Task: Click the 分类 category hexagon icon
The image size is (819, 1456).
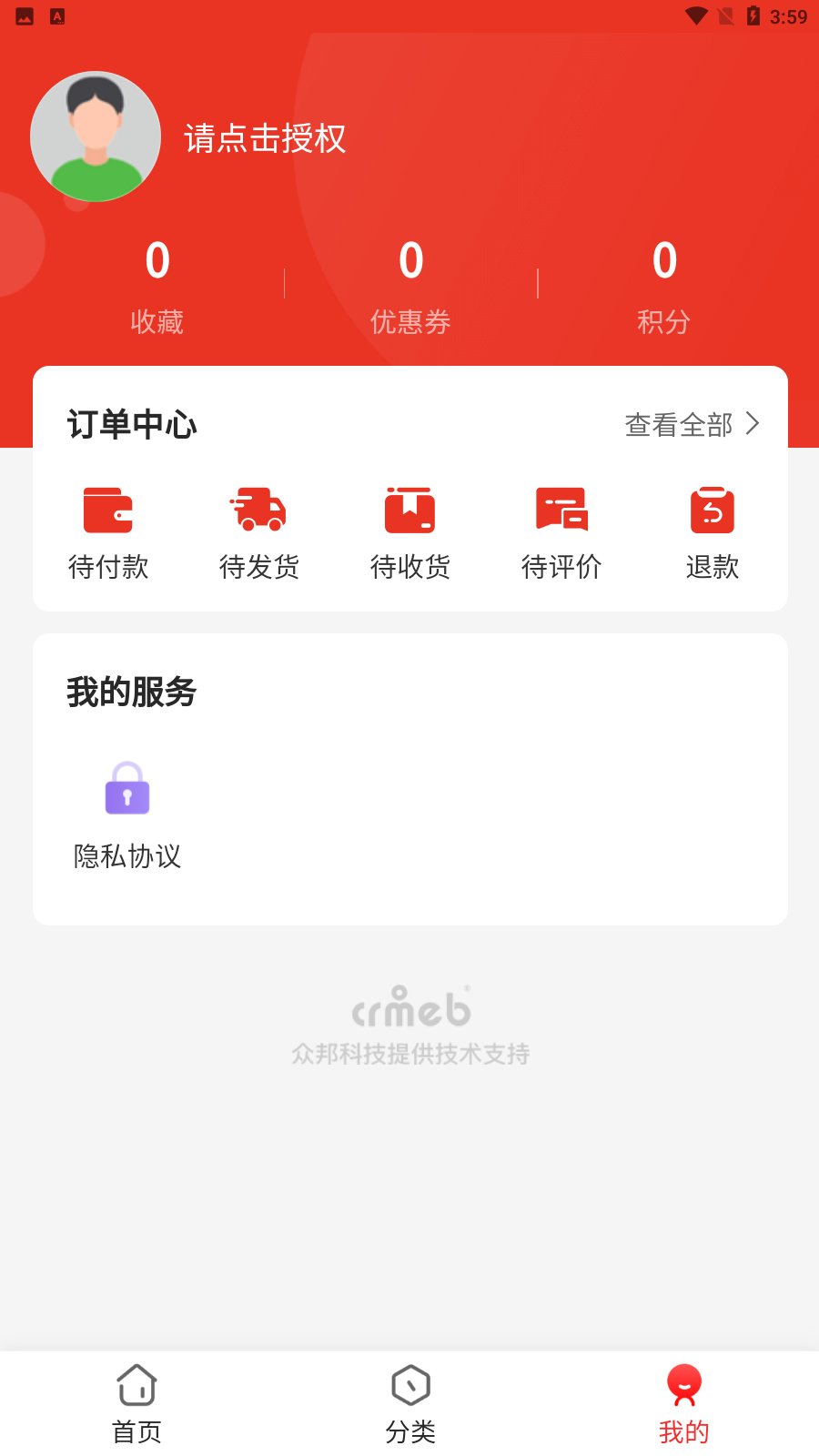Action: coord(409,1386)
